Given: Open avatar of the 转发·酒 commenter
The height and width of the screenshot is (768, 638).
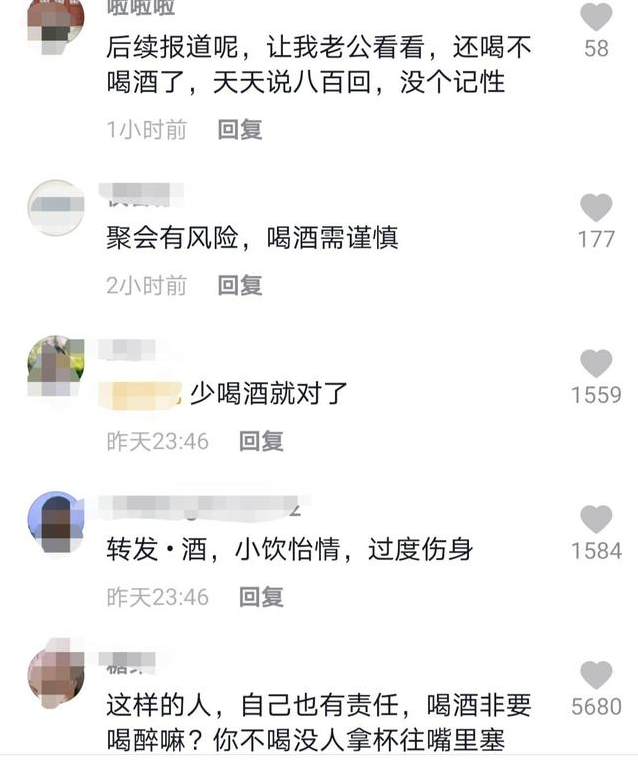Looking at the screenshot, I should click(56, 519).
